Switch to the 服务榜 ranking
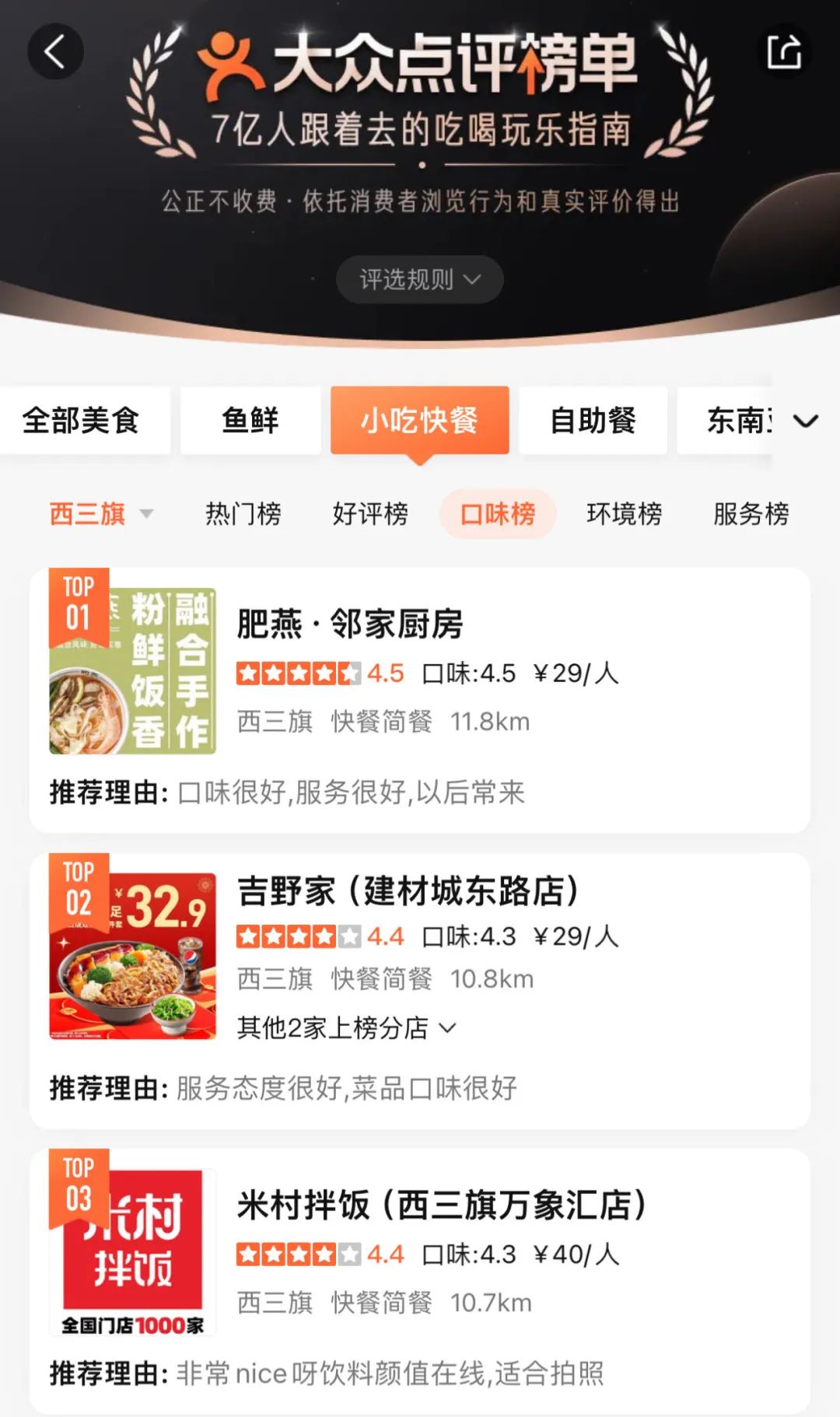Image resolution: width=840 pixels, height=1417 pixels. point(751,514)
